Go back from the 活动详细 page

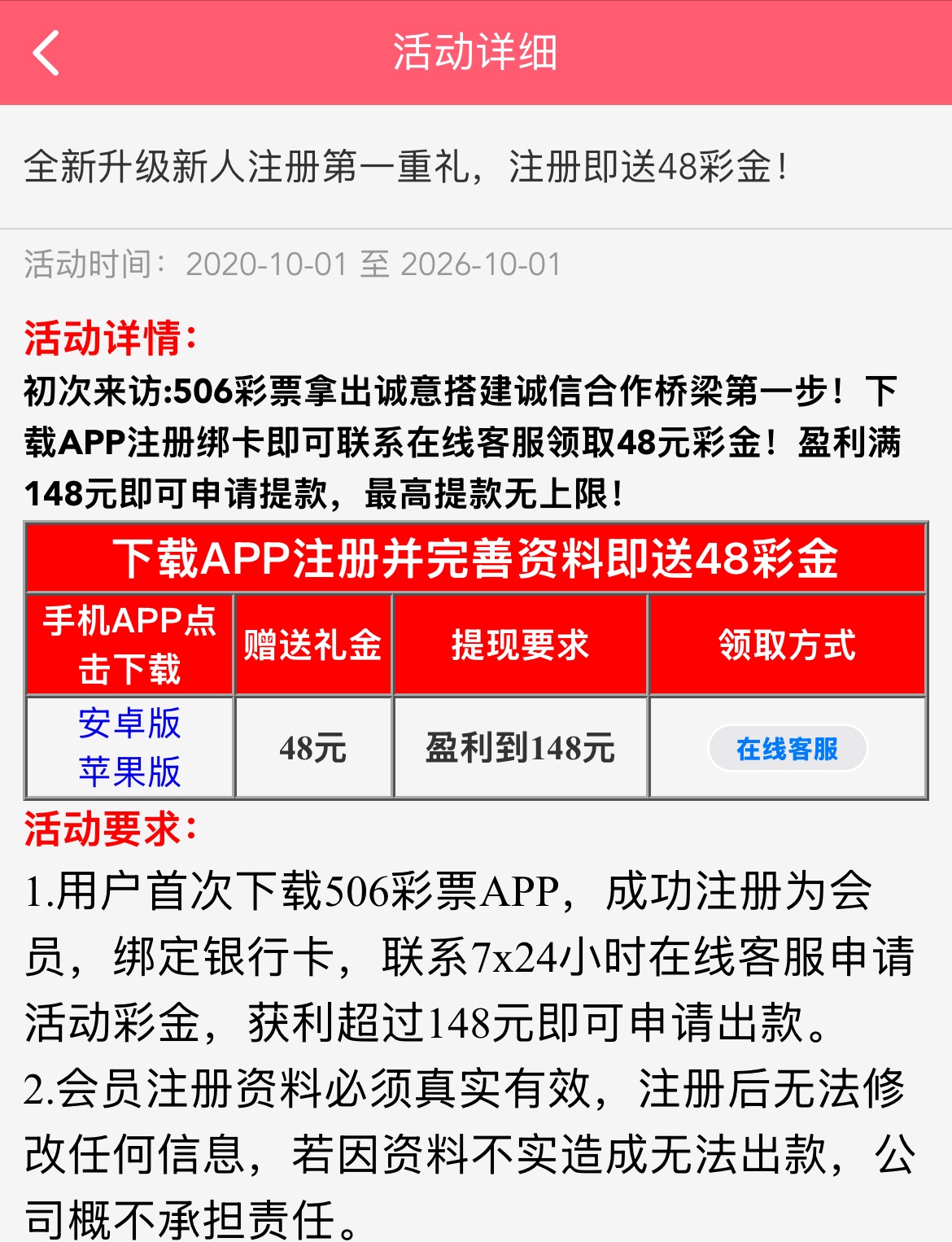(x=46, y=53)
